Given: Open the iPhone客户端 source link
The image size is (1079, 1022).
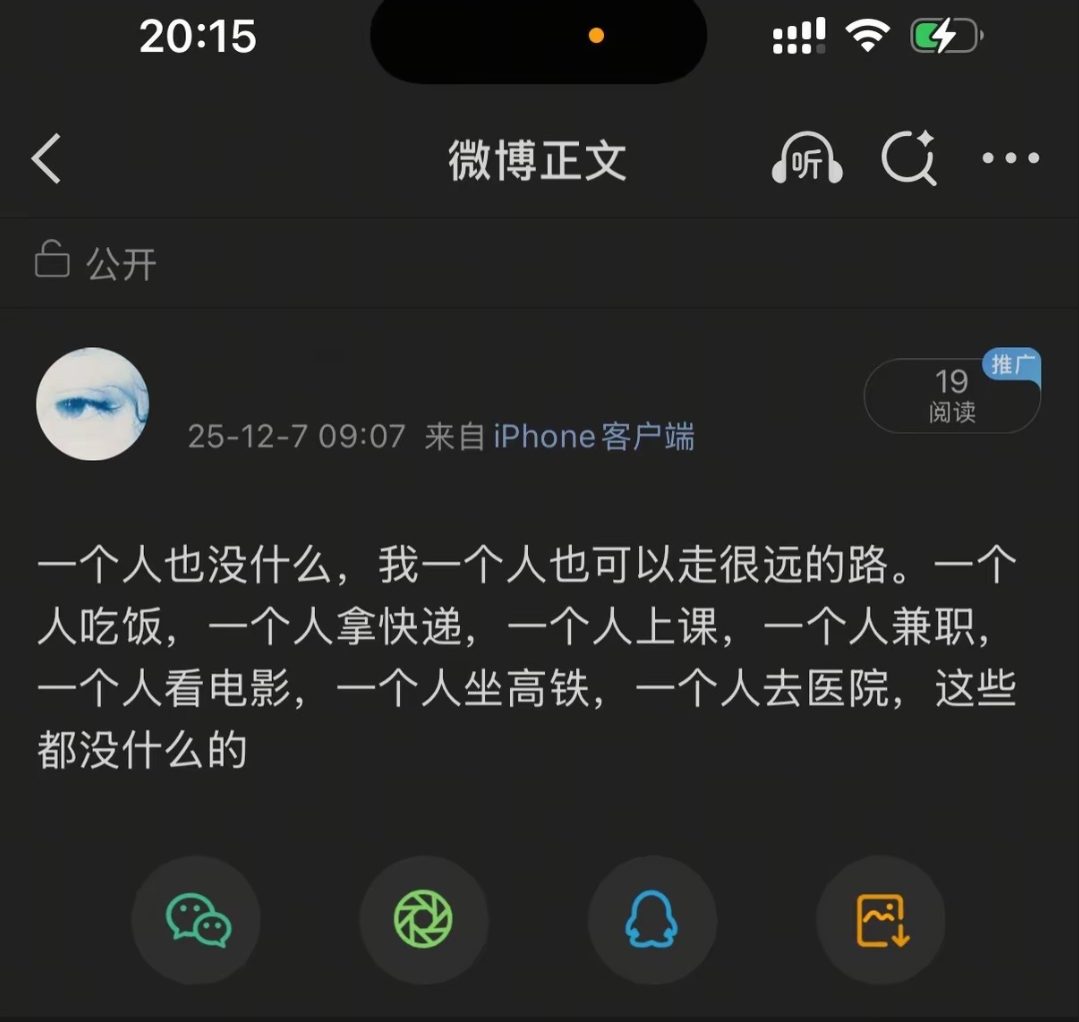Looking at the screenshot, I should pos(593,437).
